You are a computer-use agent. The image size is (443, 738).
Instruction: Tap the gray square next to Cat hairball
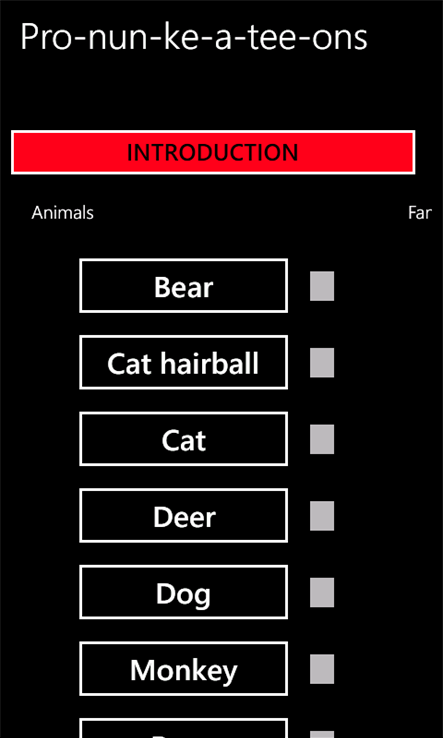click(x=322, y=363)
